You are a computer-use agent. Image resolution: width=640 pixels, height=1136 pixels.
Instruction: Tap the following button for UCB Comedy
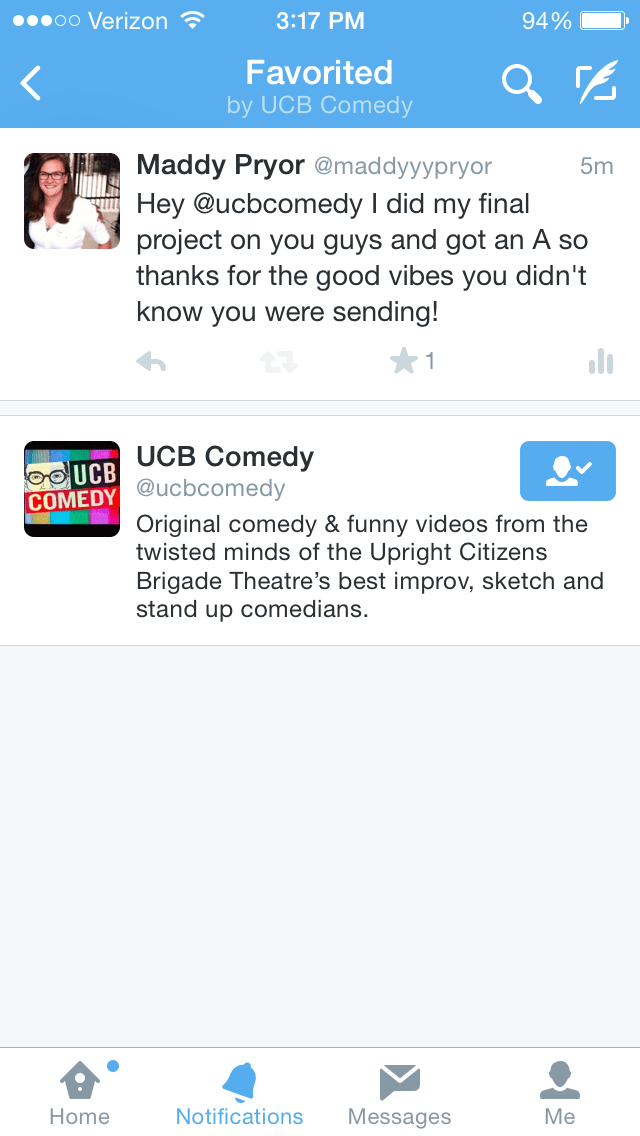(x=568, y=470)
